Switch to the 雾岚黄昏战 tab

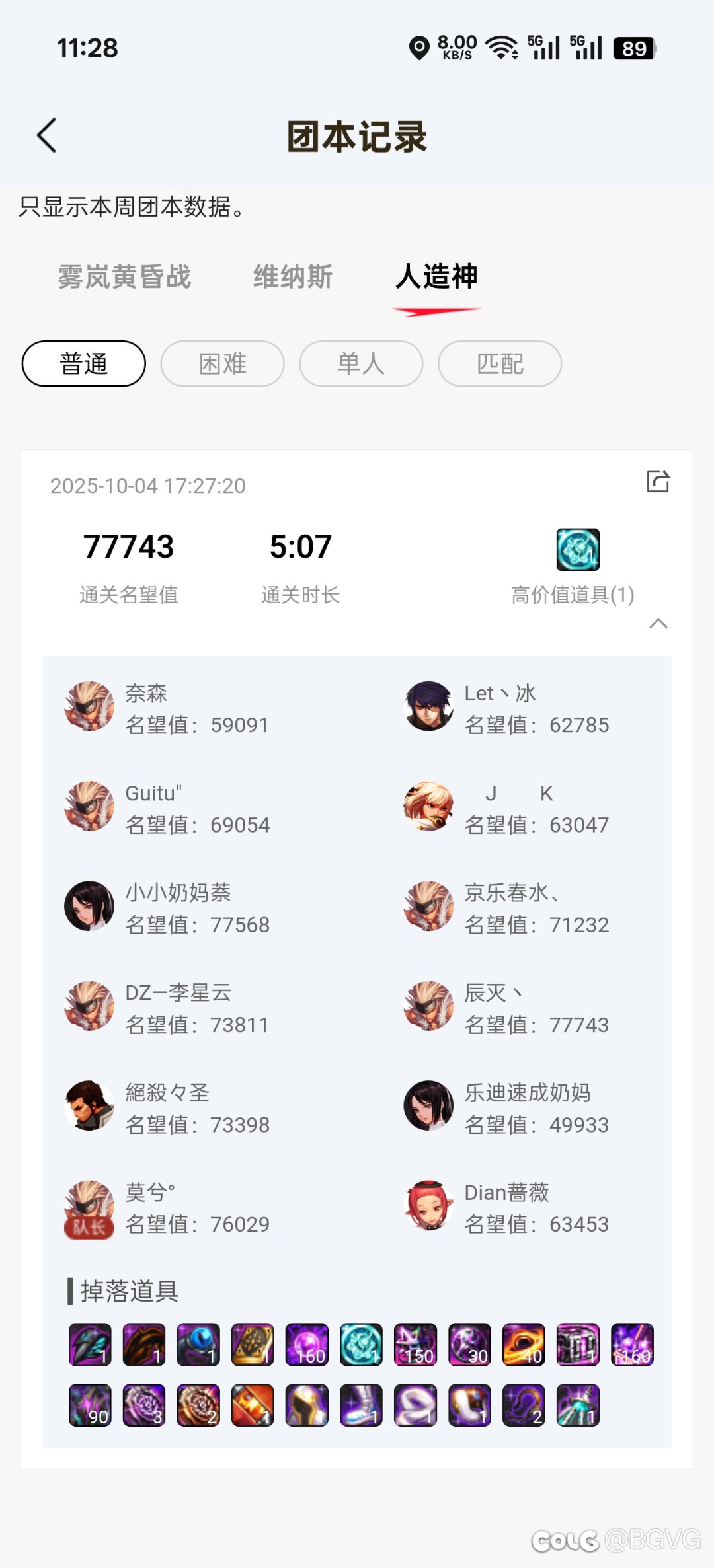pyautogui.click(x=124, y=276)
